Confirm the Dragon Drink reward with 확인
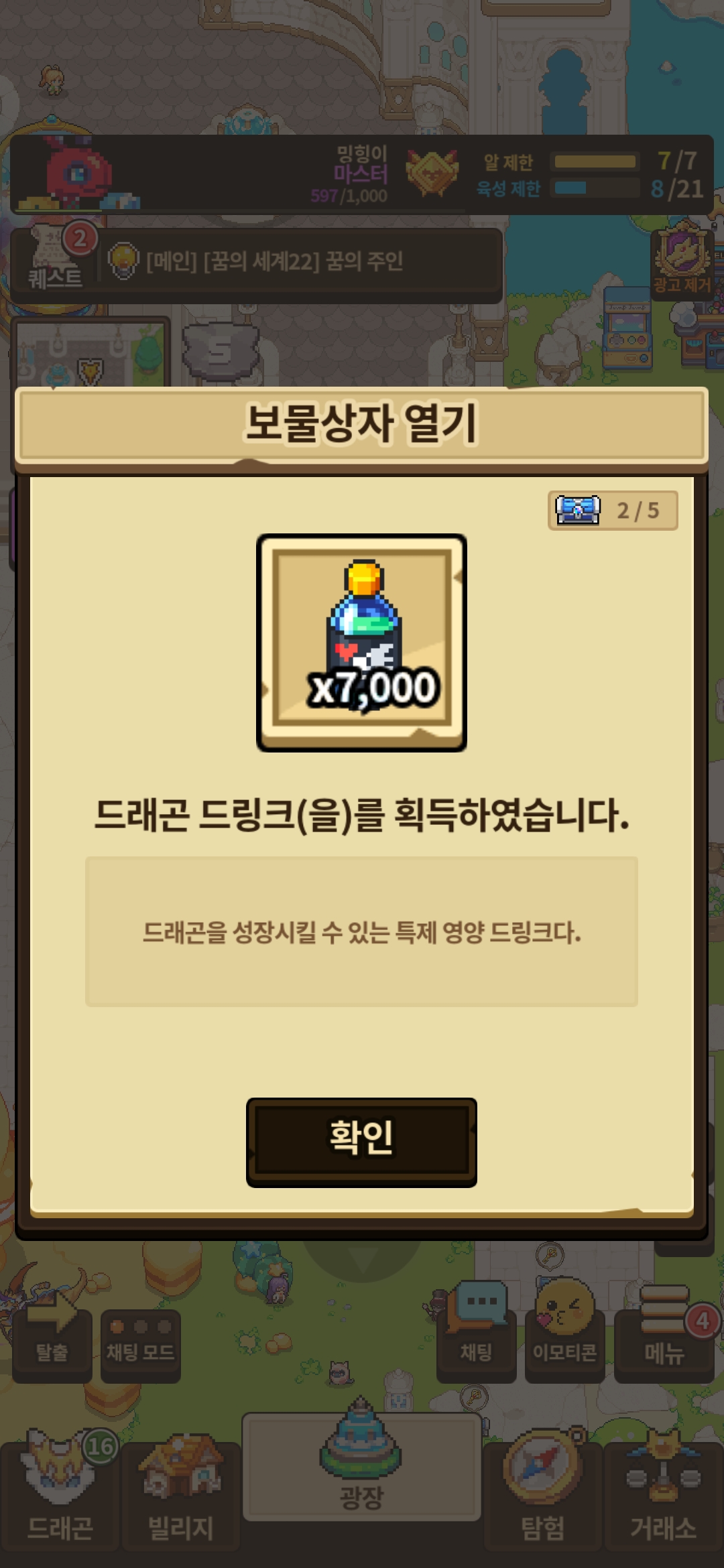This screenshot has width=724, height=1568. pyautogui.click(x=361, y=1141)
